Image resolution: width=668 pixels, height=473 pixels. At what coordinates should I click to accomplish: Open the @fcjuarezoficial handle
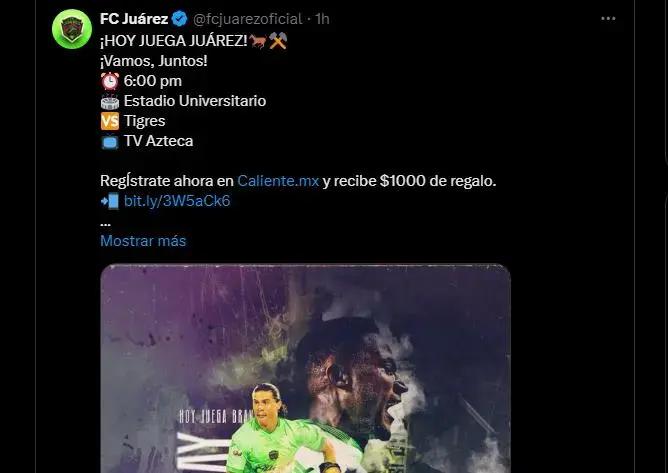[x=248, y=19]
